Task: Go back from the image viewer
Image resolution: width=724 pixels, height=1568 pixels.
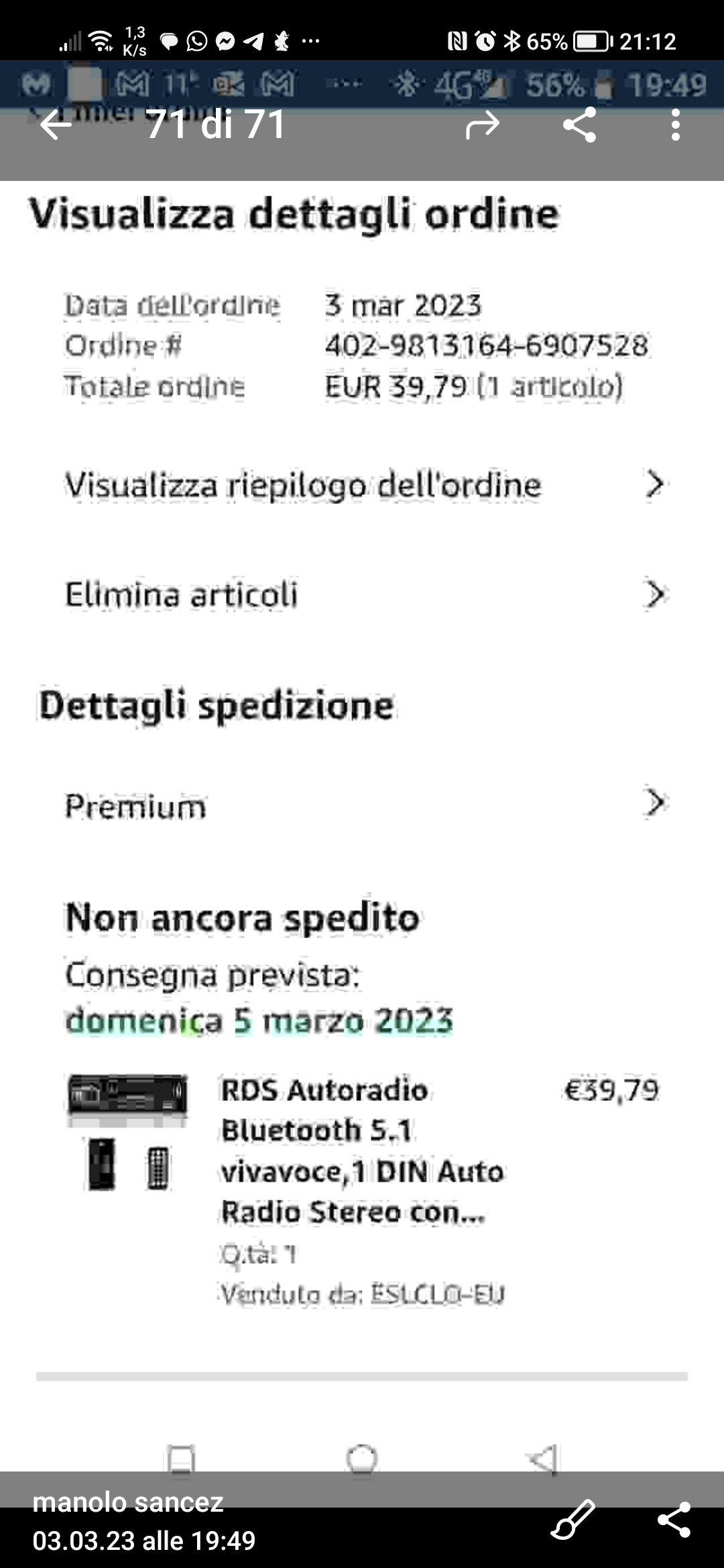Action: click(x=56, y=125)
